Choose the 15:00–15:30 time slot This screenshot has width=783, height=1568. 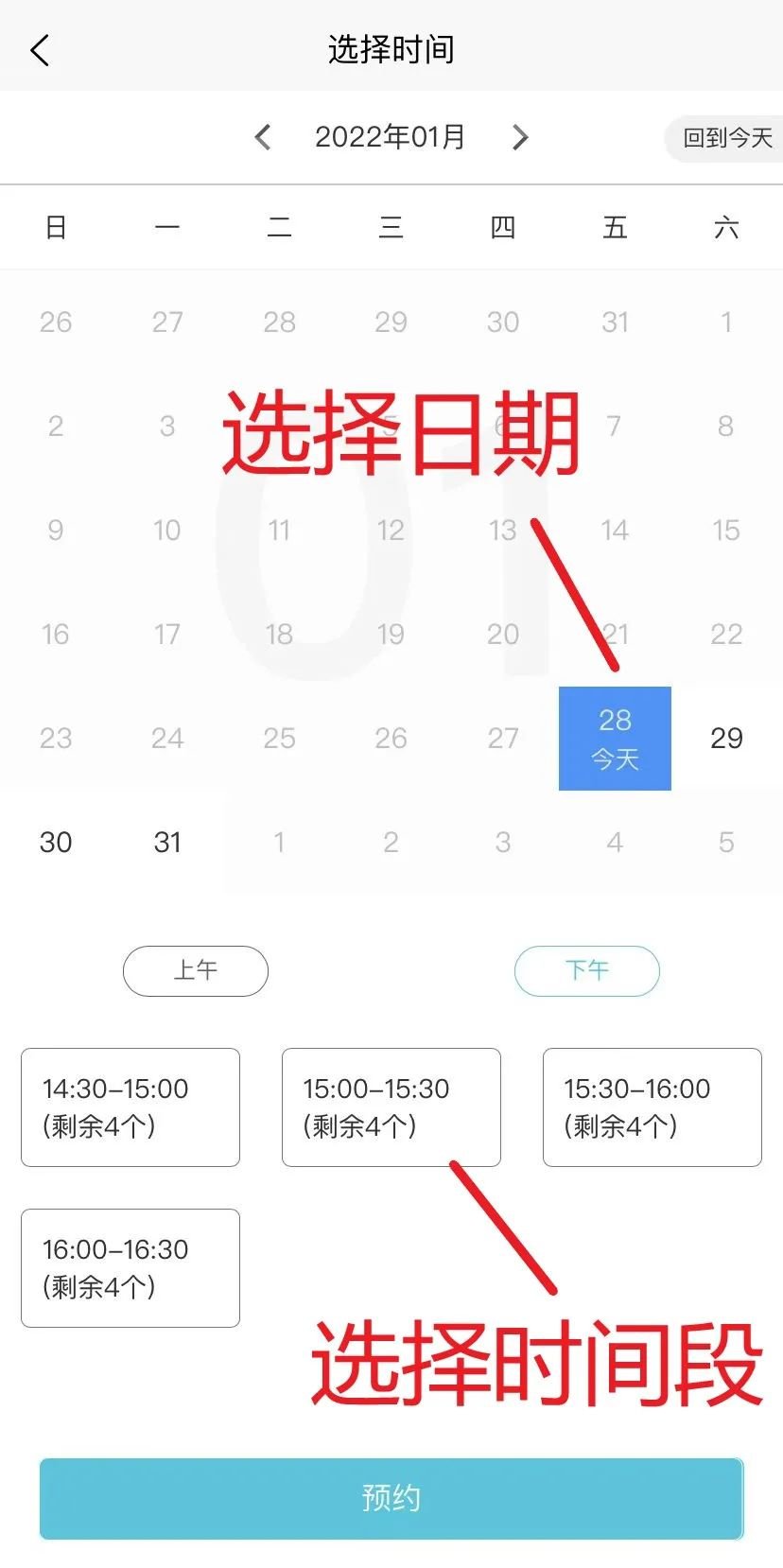point(391,1106)
